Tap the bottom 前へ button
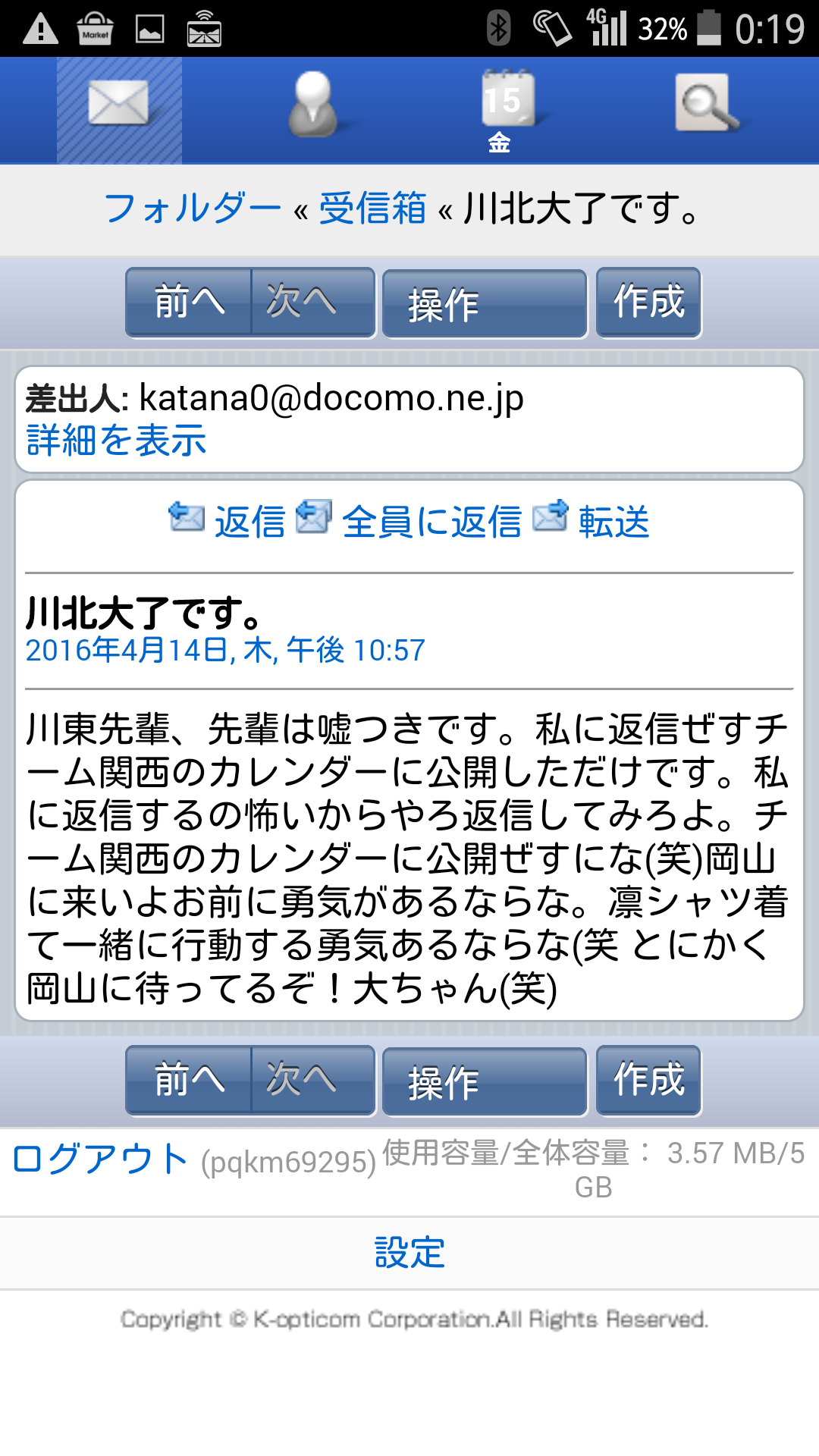Screen dimensions: 819x1456 click(189, 1080)
